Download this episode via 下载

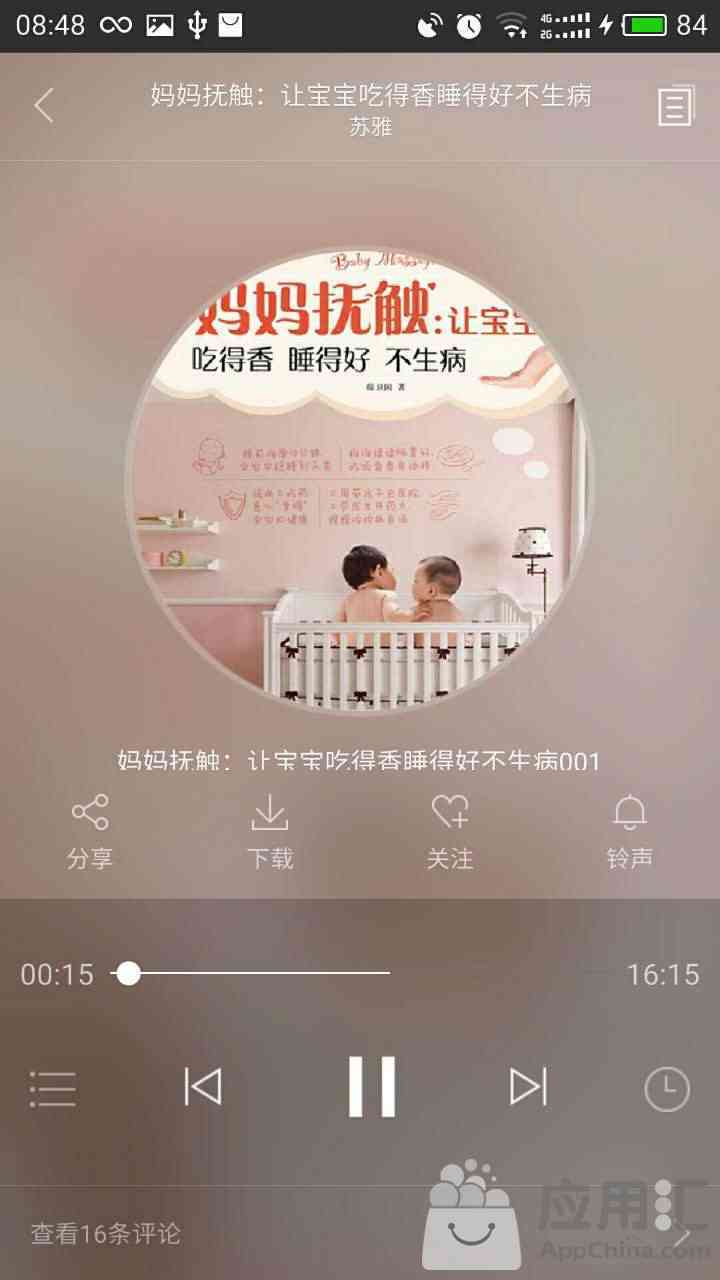[x=270, y=831]
